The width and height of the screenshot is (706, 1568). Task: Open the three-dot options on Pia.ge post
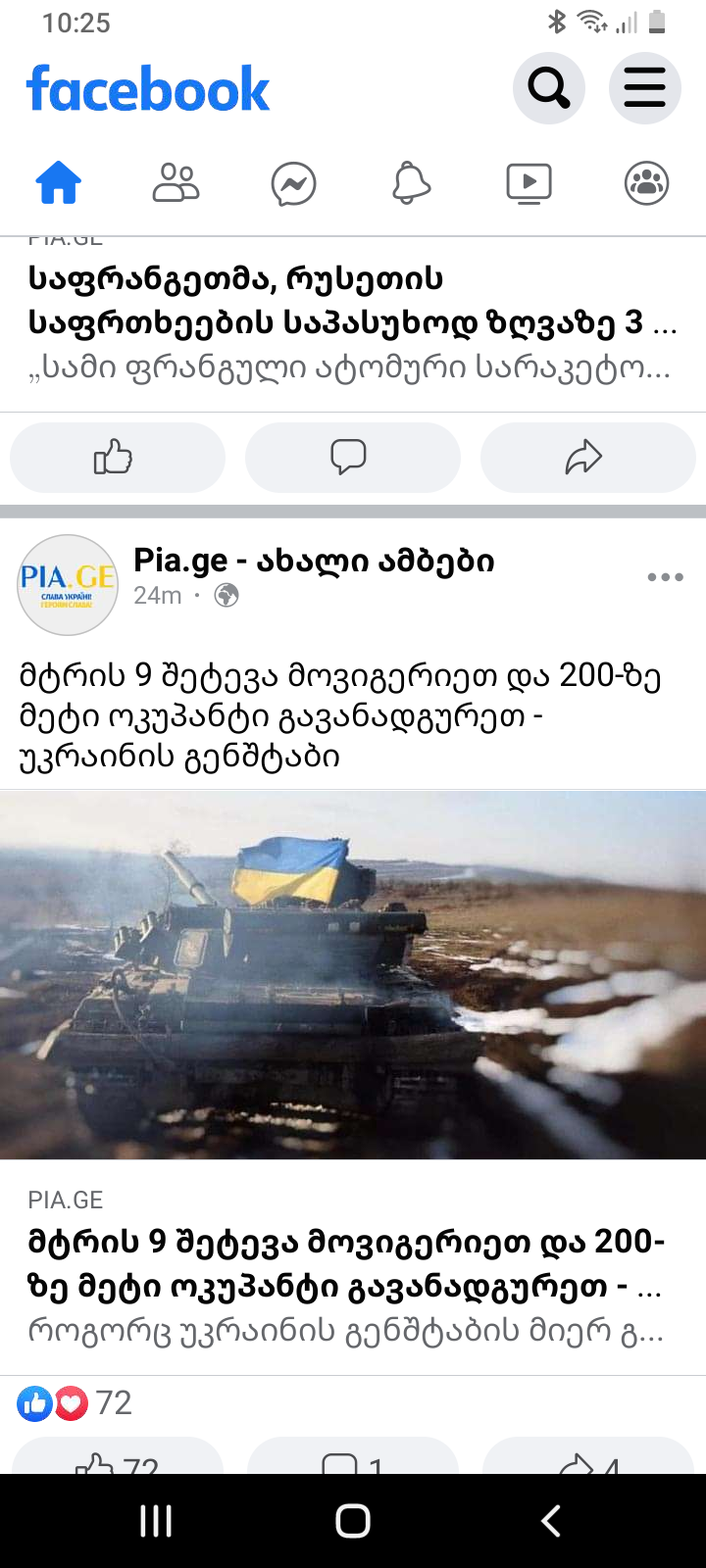point(665,577)
